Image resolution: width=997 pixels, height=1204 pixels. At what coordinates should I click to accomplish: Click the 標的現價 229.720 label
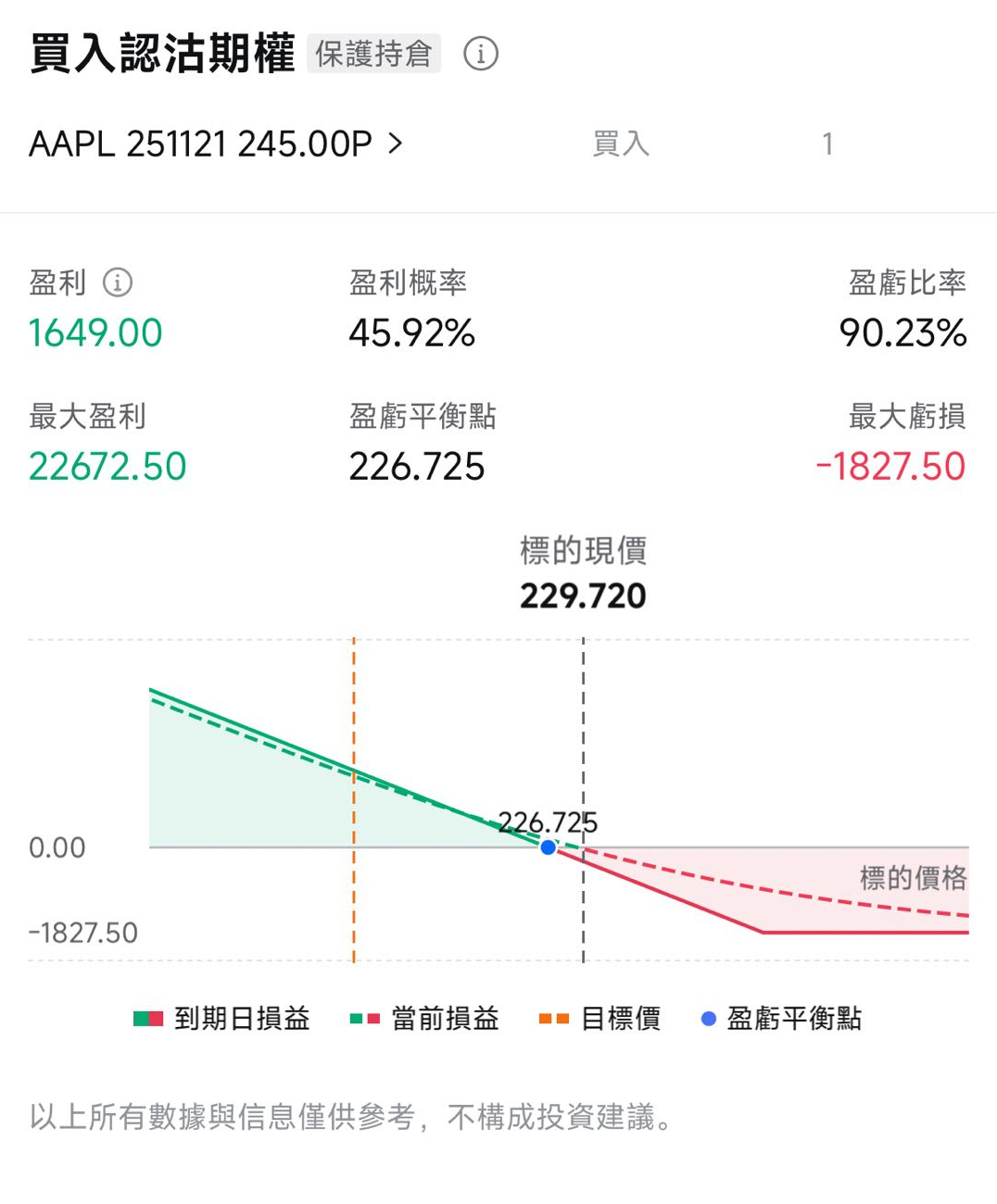pos(583,573)
